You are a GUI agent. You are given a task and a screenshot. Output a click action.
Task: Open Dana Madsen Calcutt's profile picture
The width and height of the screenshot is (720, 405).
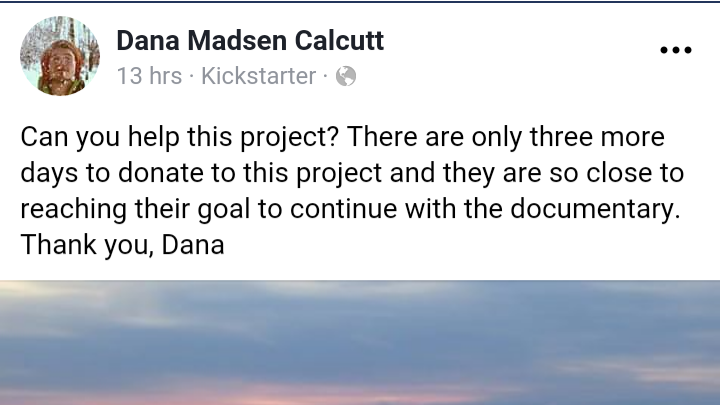(x=59, y=56)
